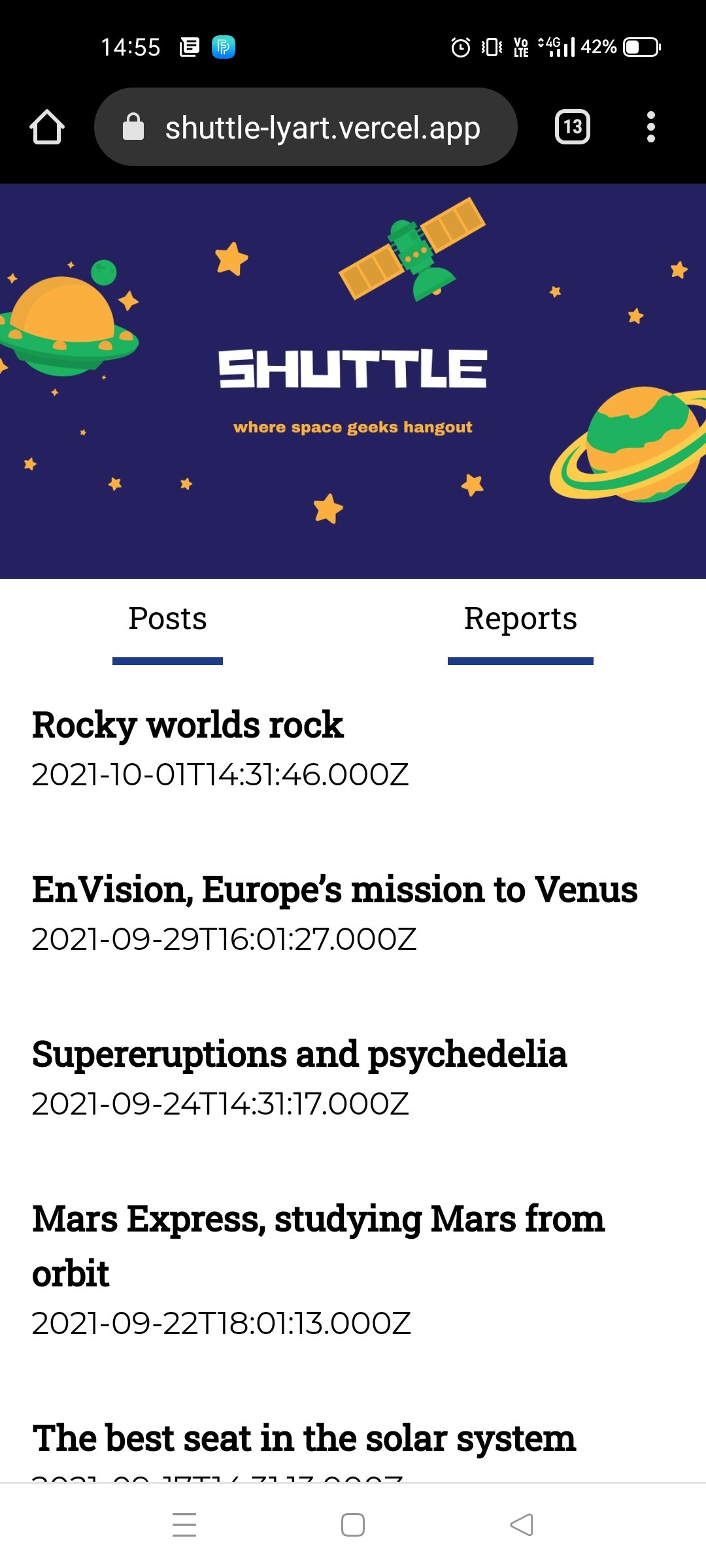Open the browser overflow menu
This screenshot has width=706, height=1568.
(650, 127)
